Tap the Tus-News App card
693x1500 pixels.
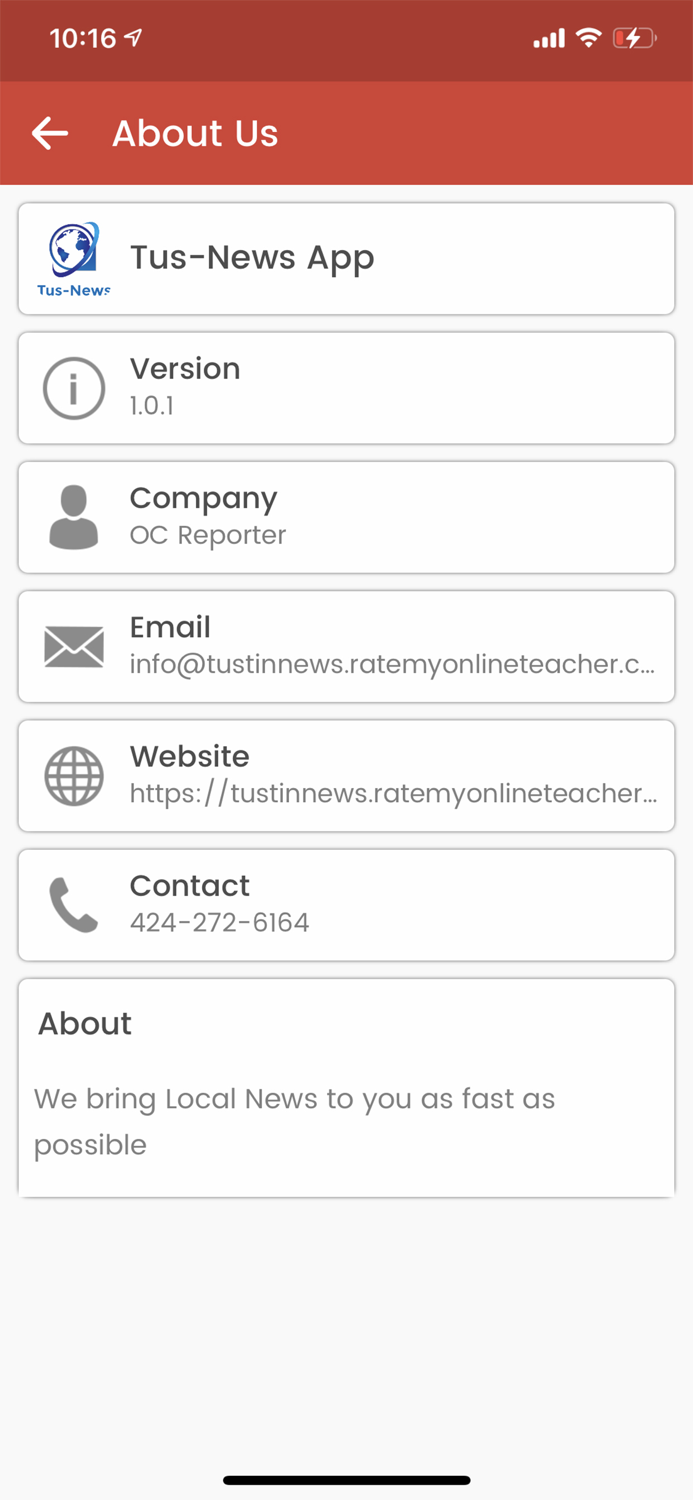pos(346,258)
